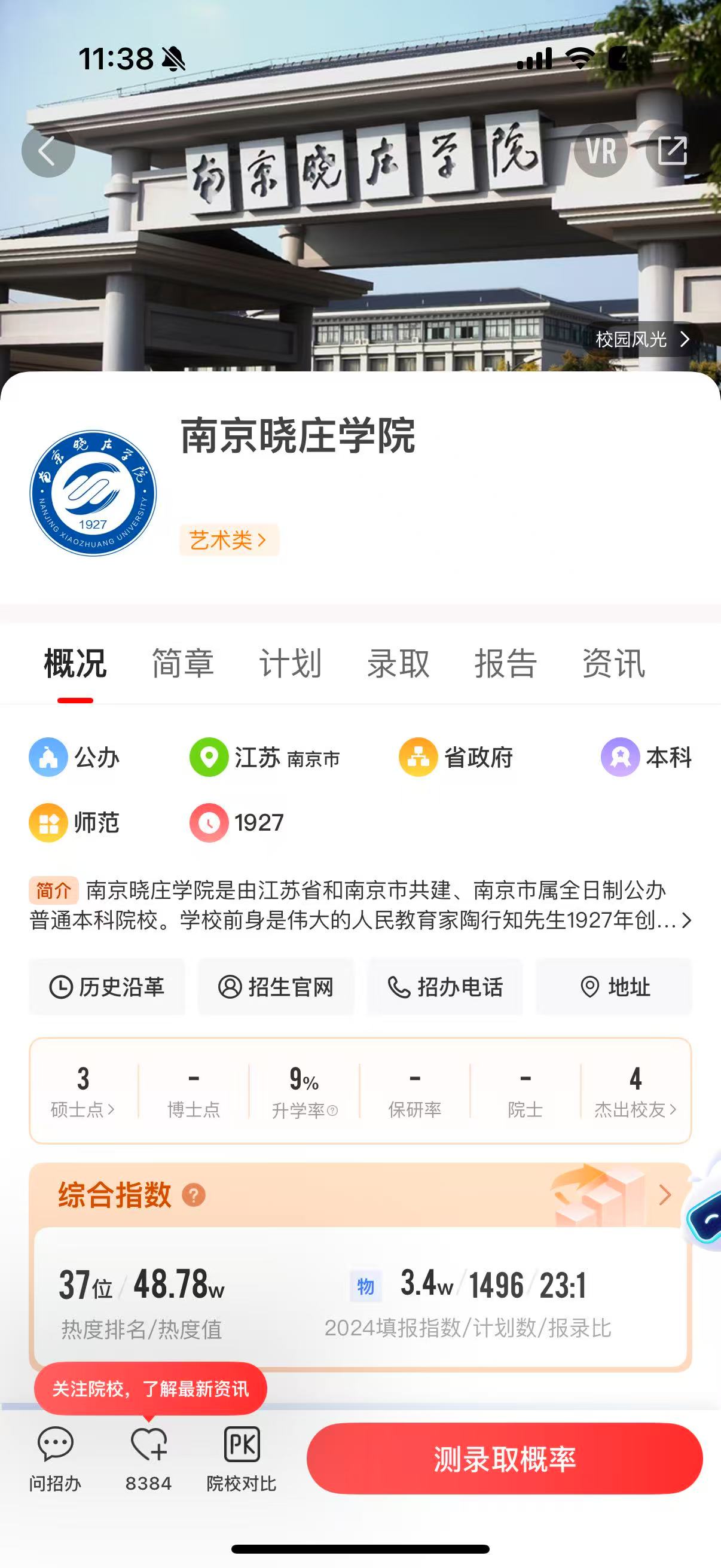
Task: Open 历史沿革 history
Action: point(107,987)
